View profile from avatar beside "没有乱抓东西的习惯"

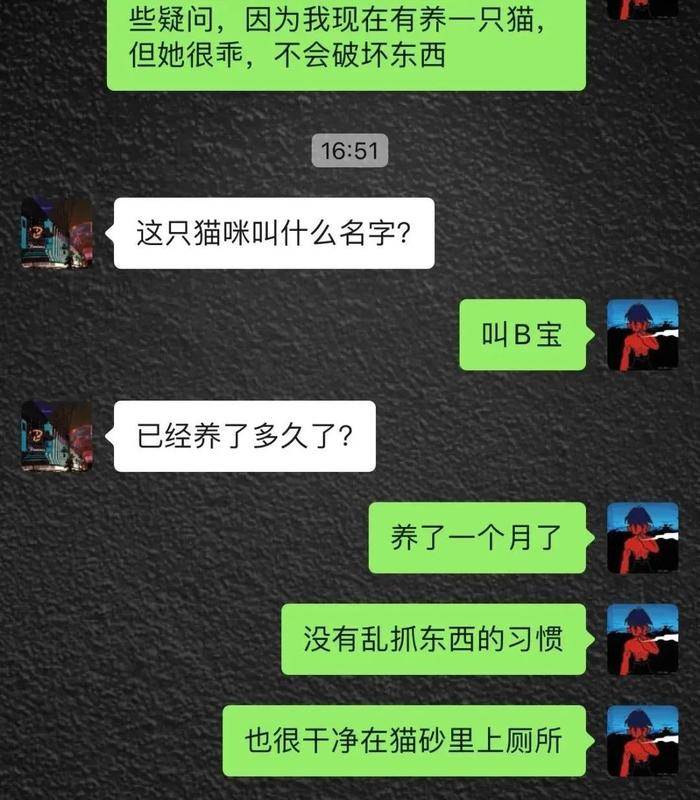coord(643,639)
